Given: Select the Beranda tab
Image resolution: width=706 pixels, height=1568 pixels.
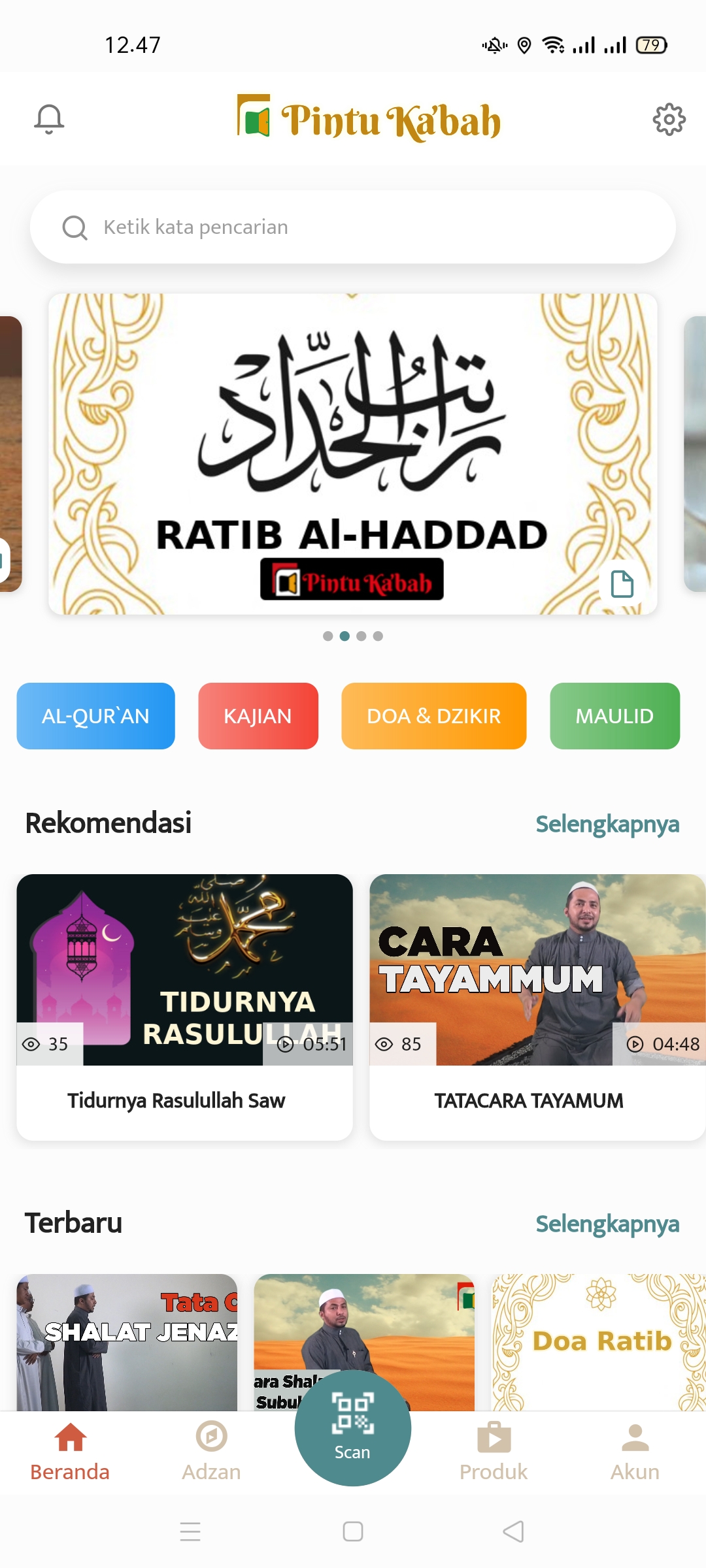Looking at the screenshot, I should tap(70, 1452).
